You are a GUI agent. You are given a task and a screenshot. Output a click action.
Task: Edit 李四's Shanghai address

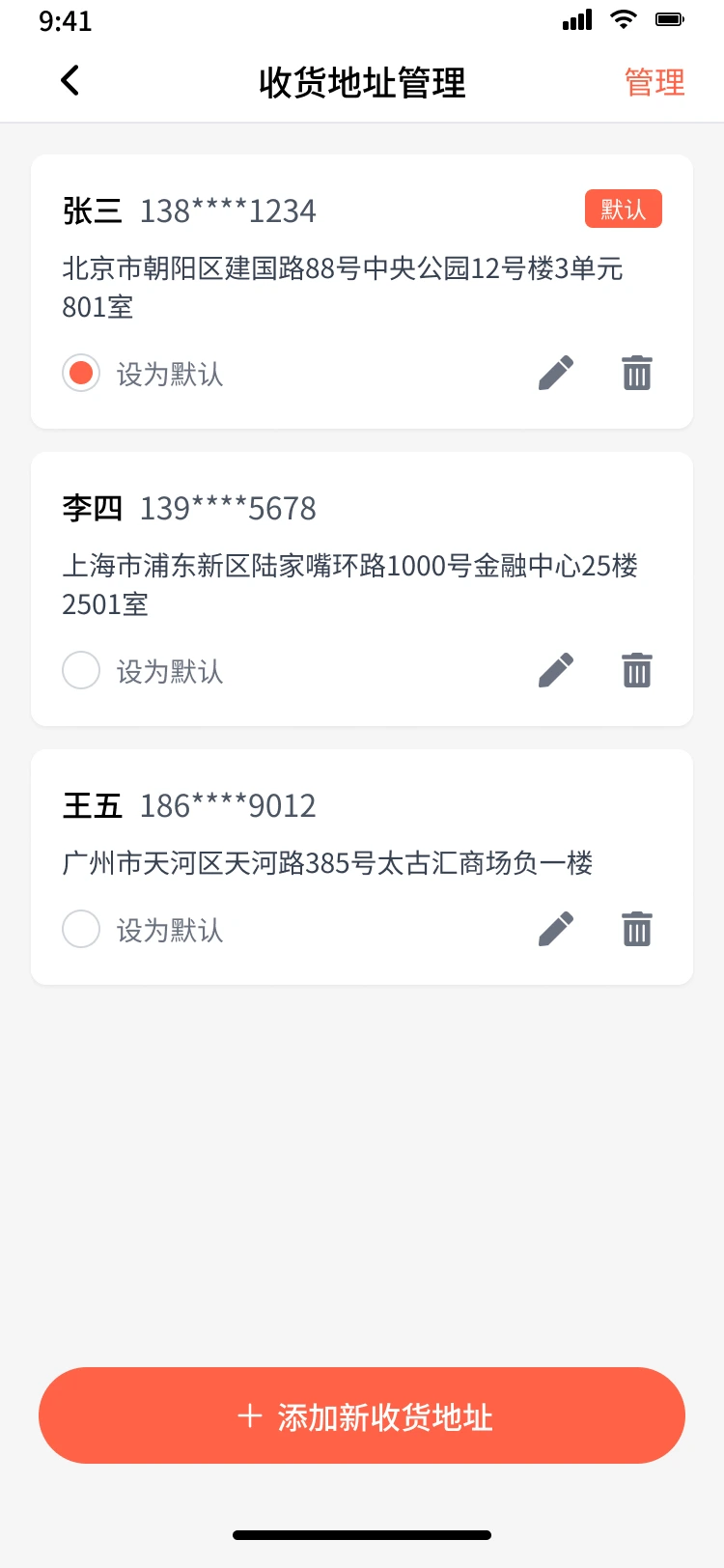[556, 670]
